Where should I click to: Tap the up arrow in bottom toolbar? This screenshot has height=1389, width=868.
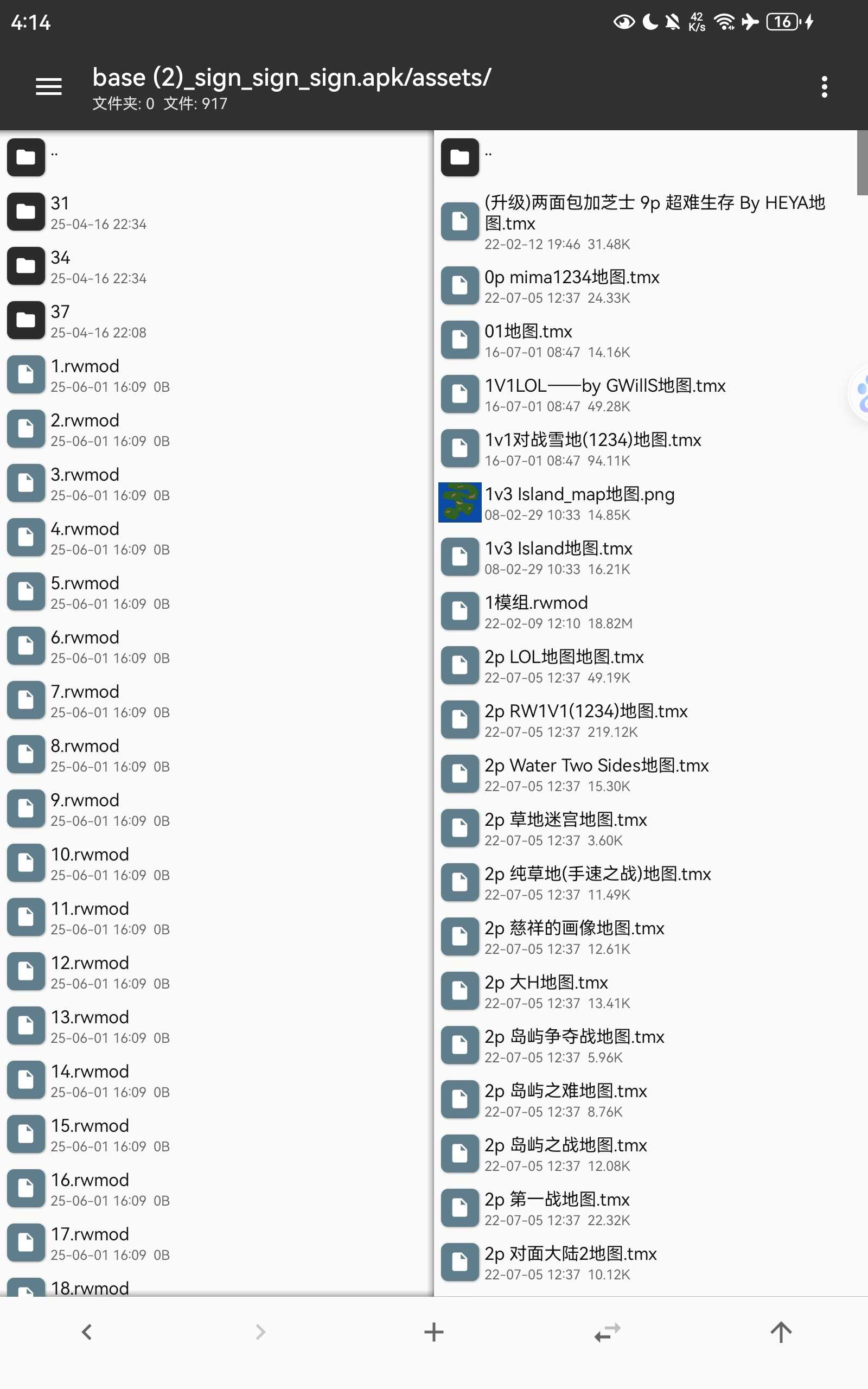(780, 1331)
